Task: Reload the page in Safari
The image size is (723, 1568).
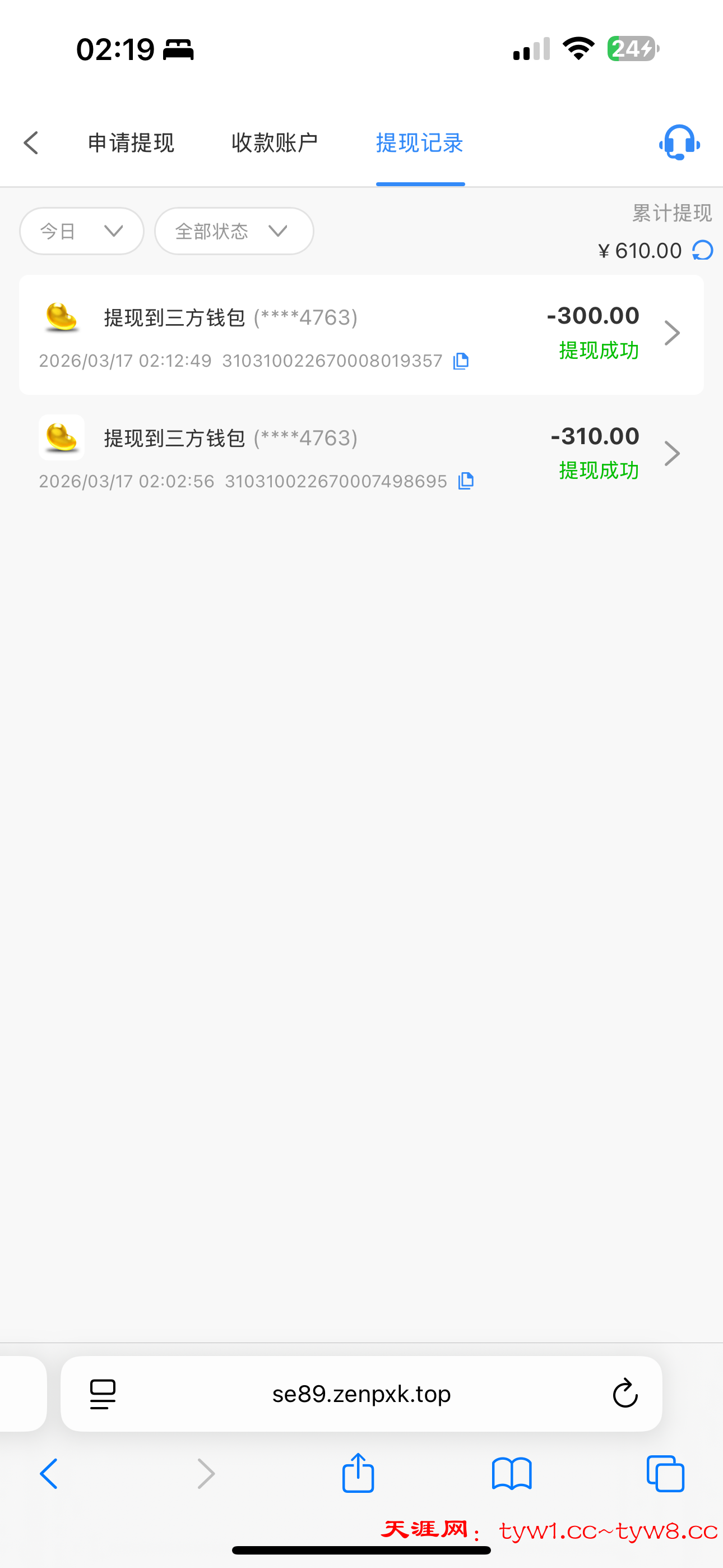Action: pyautogui.click(x=624, y=1394)
